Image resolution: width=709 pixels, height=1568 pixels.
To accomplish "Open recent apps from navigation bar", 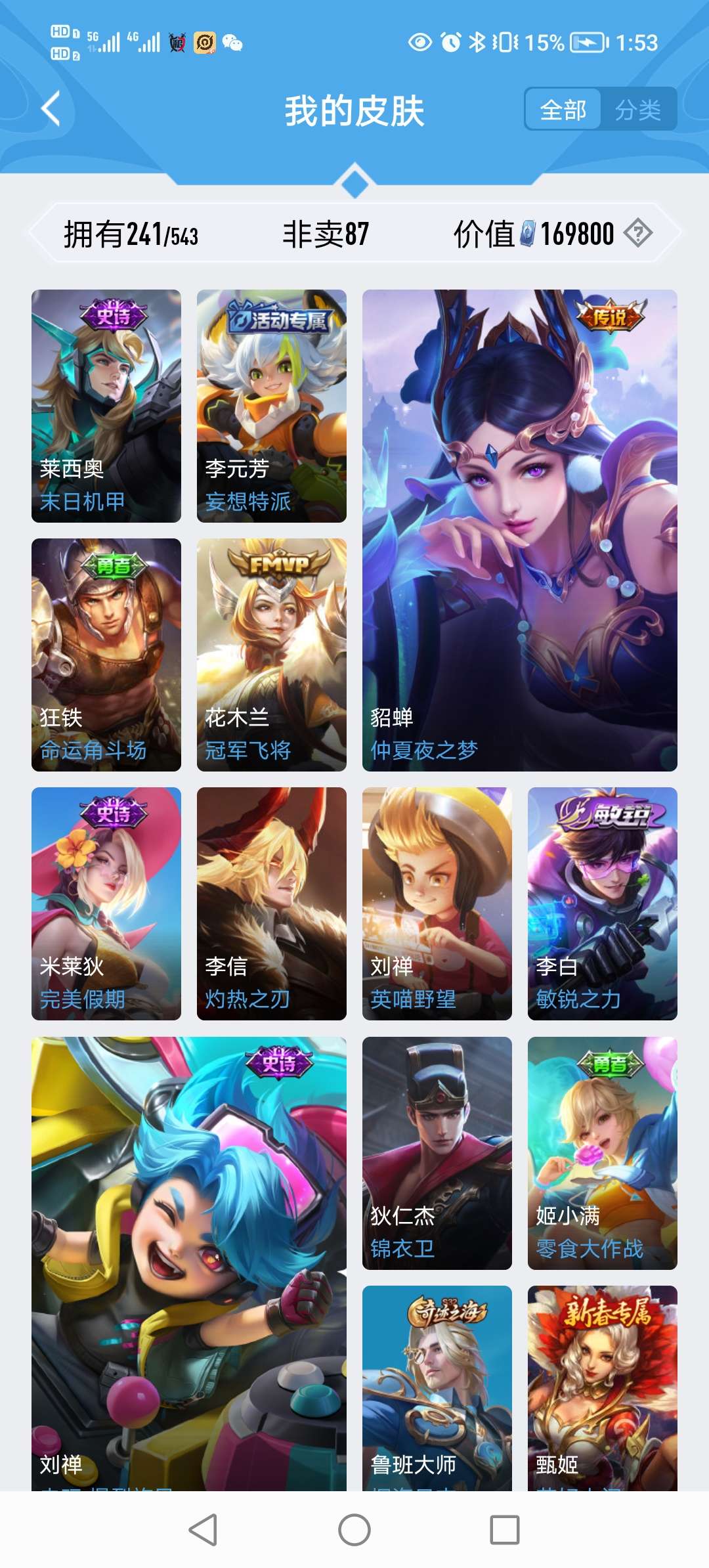I will 505,1530.
